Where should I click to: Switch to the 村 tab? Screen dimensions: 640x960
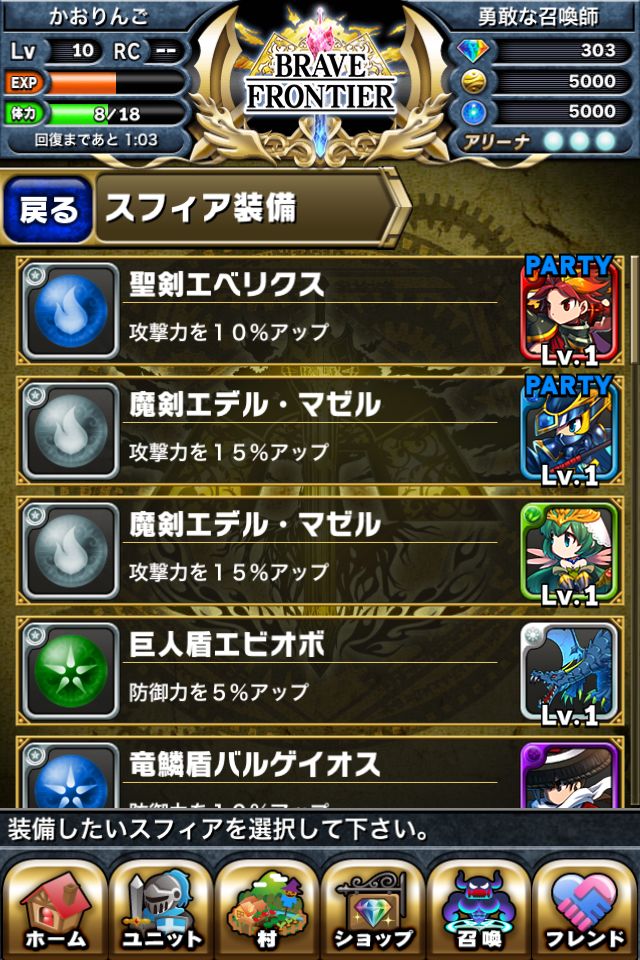(x=267, y=907)
